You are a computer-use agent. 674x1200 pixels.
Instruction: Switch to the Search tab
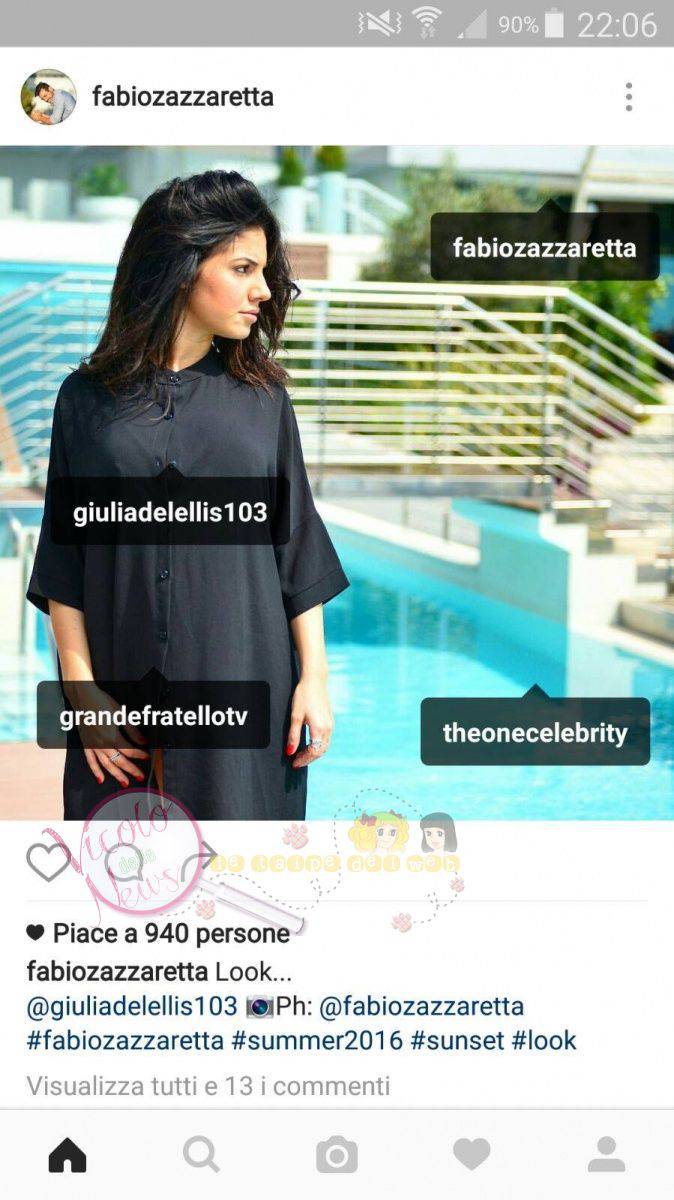point(201,1155)
